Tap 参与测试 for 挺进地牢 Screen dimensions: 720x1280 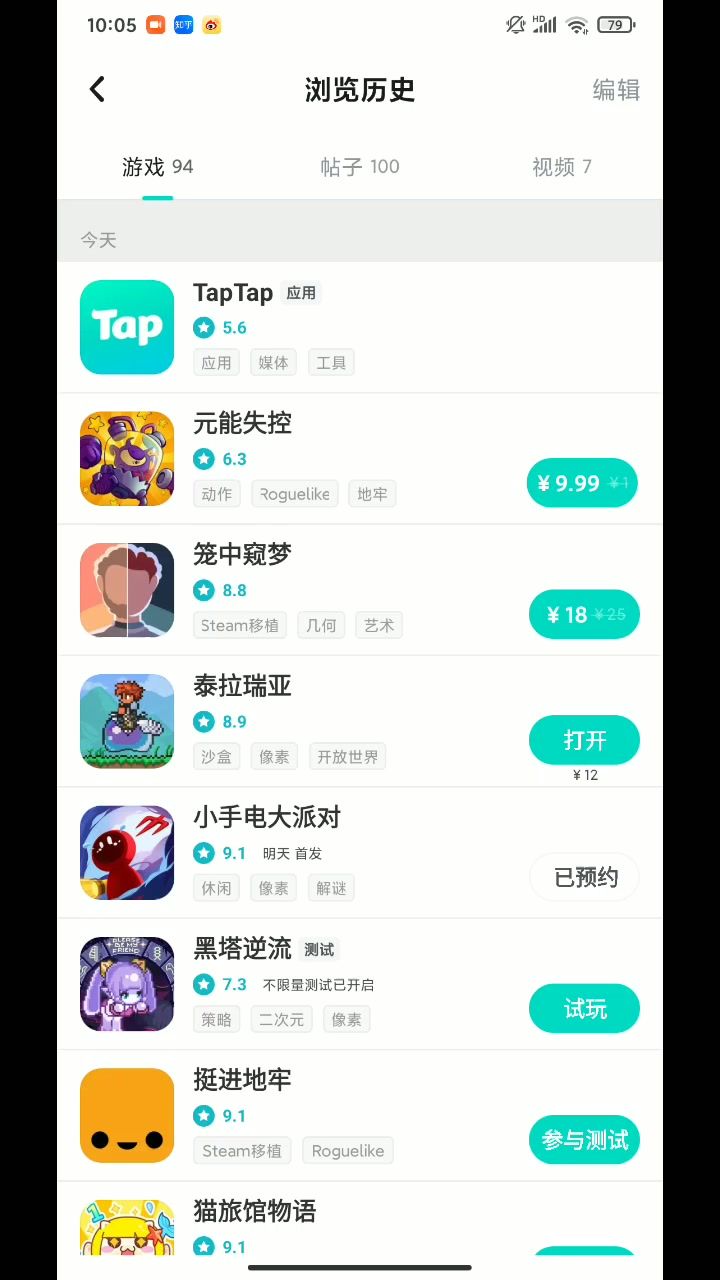point(584,1140)
